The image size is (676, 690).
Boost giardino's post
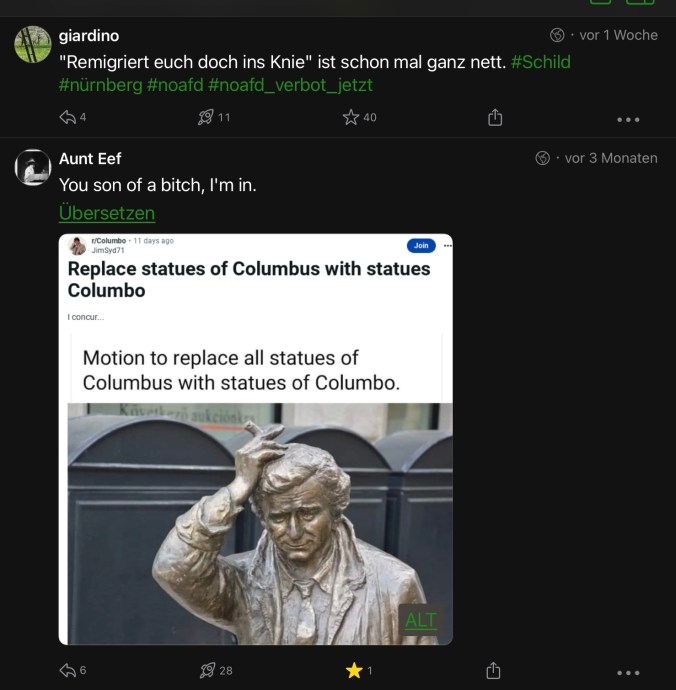(x=207, y=118)
